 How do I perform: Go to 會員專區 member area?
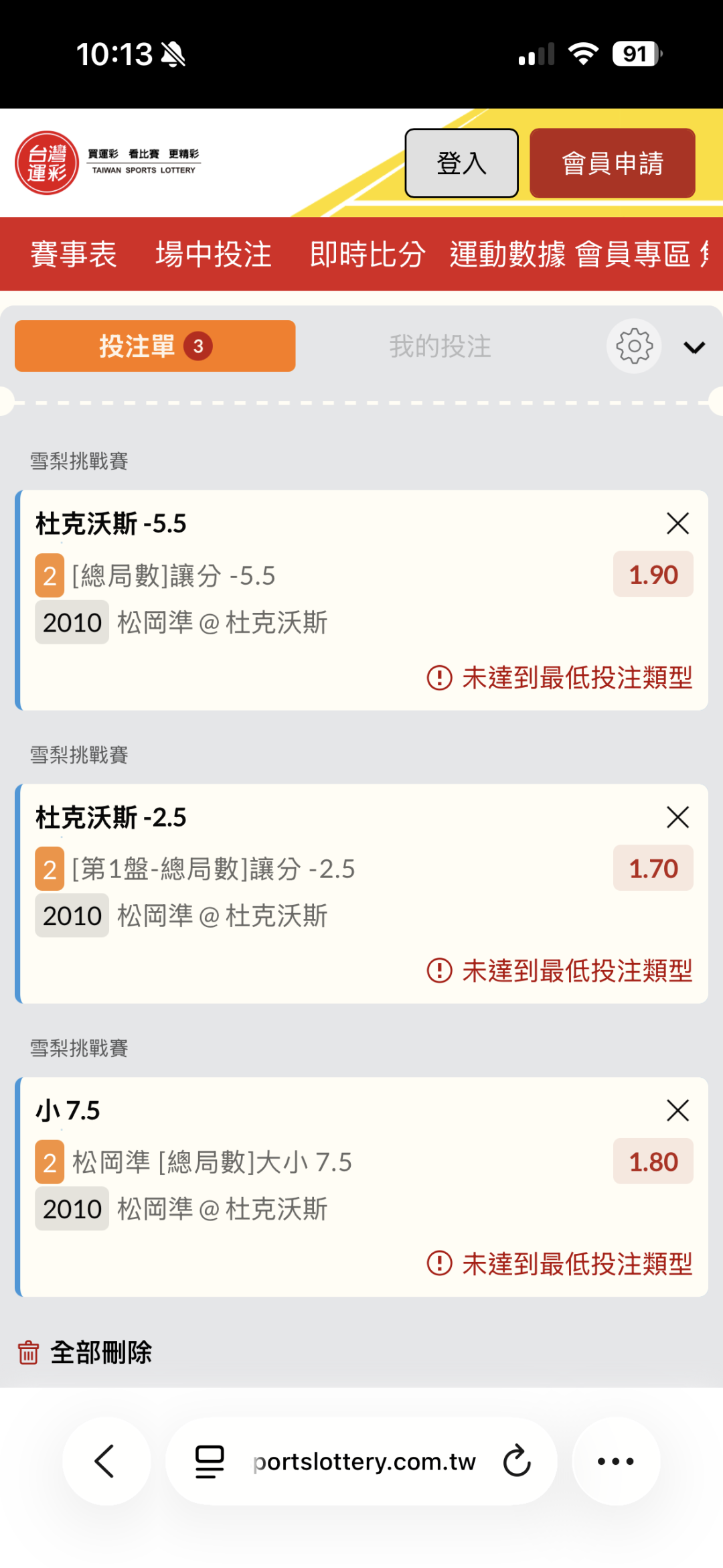tap(633, 255)
